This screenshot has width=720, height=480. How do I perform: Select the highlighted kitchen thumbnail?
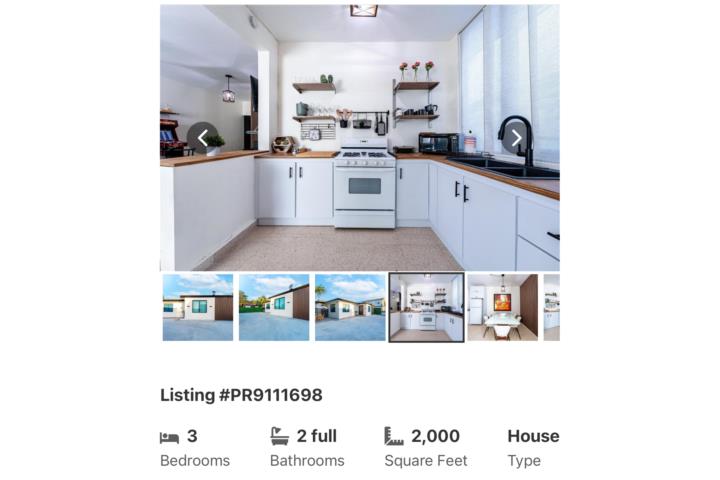click(426, 308)
